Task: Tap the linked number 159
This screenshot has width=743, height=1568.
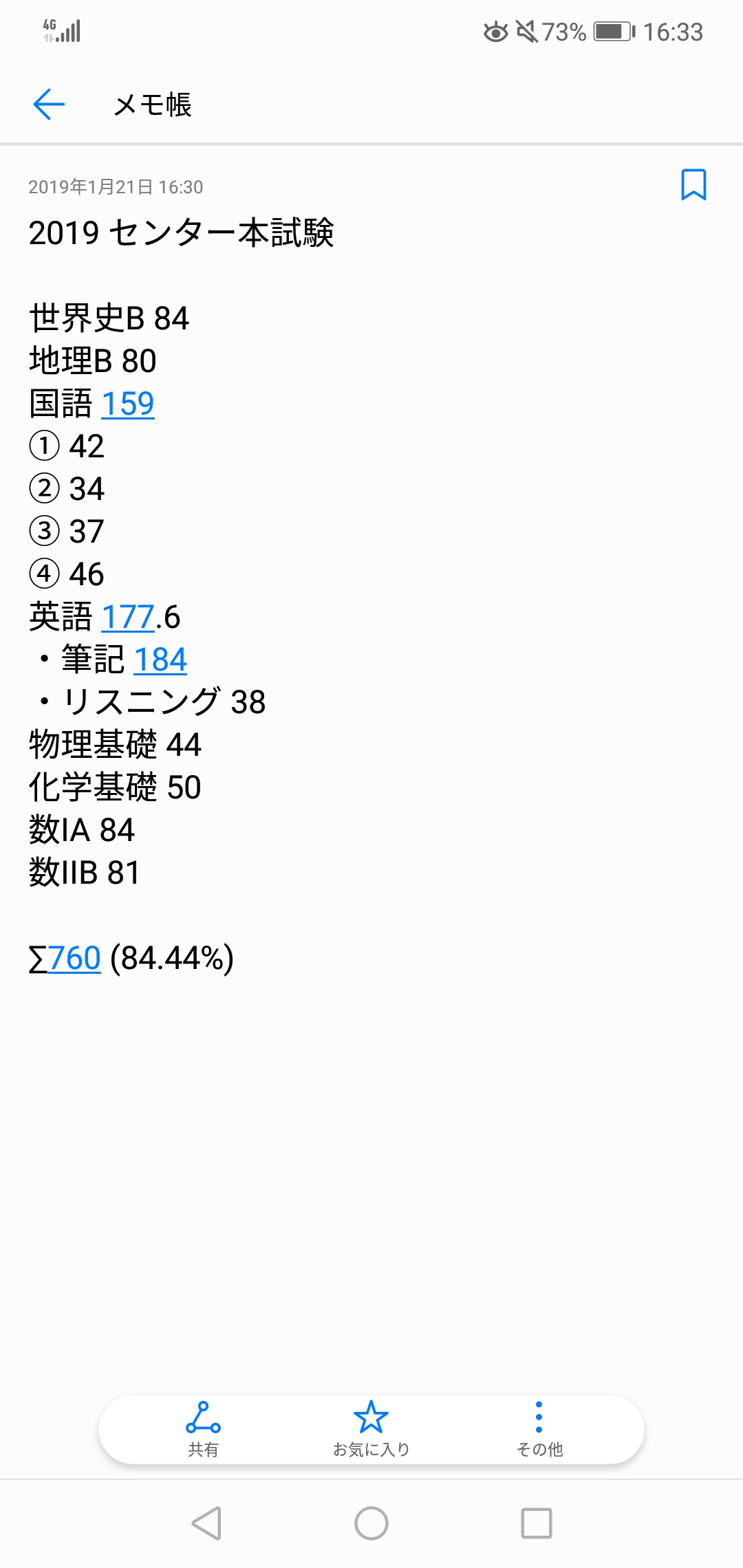Action: [128, 404]
